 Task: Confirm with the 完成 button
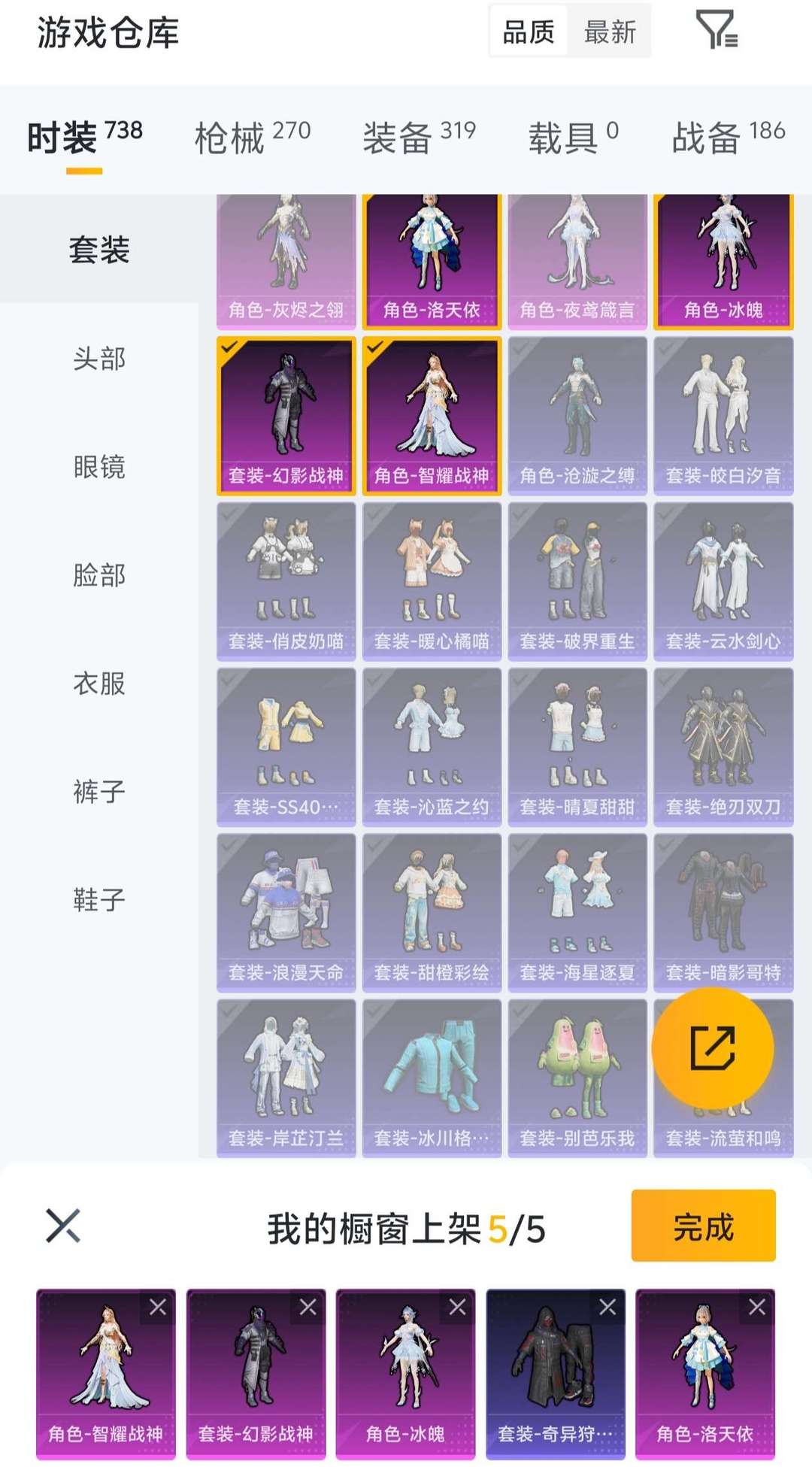703,1225
